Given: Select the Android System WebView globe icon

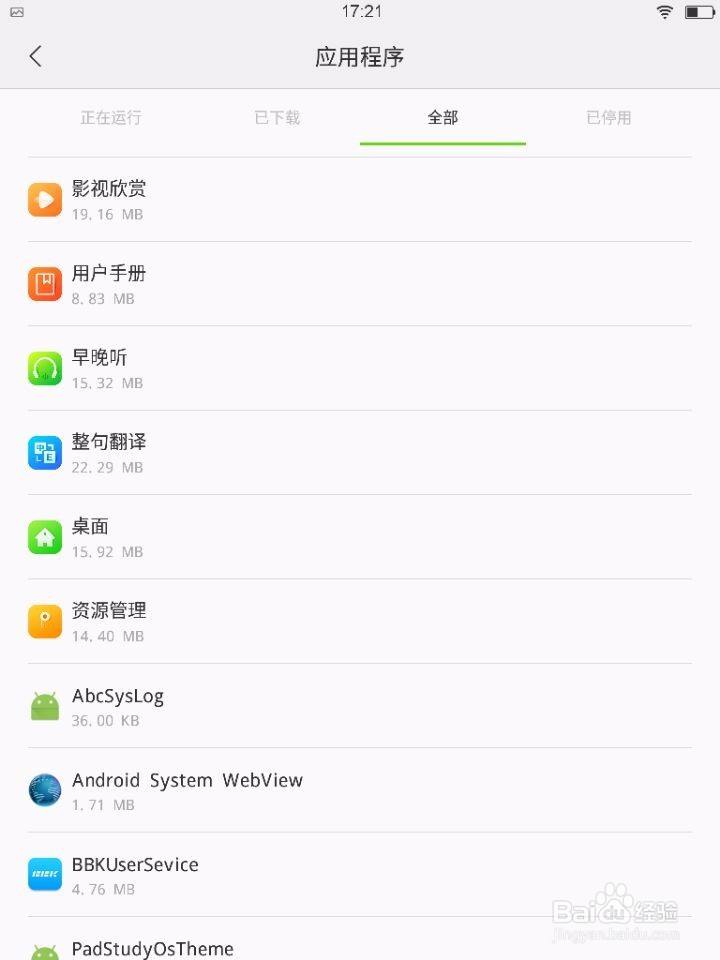Looking at the screenshot, I should pyautogui.click(x=44, y=790).
